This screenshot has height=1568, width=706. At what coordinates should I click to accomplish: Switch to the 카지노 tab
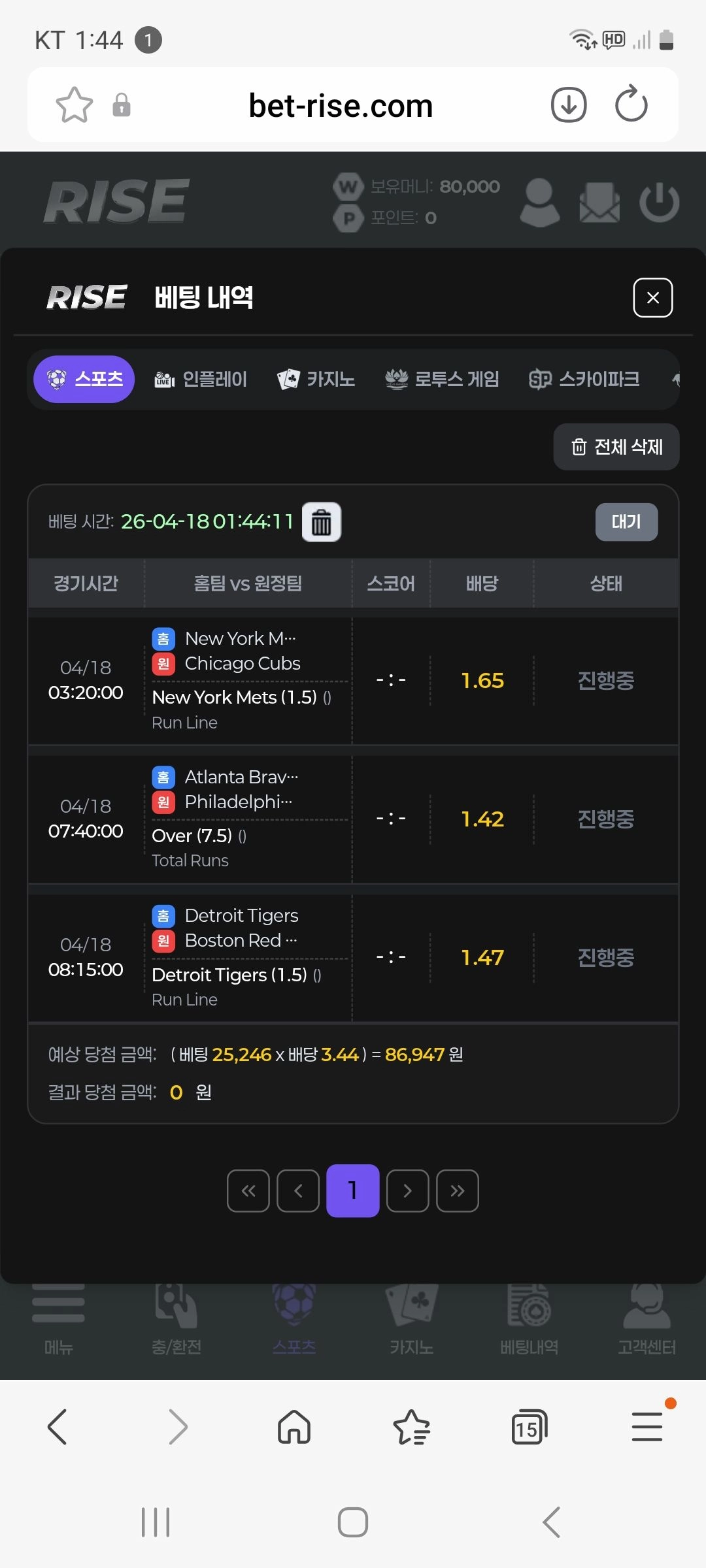pos(316,379)
